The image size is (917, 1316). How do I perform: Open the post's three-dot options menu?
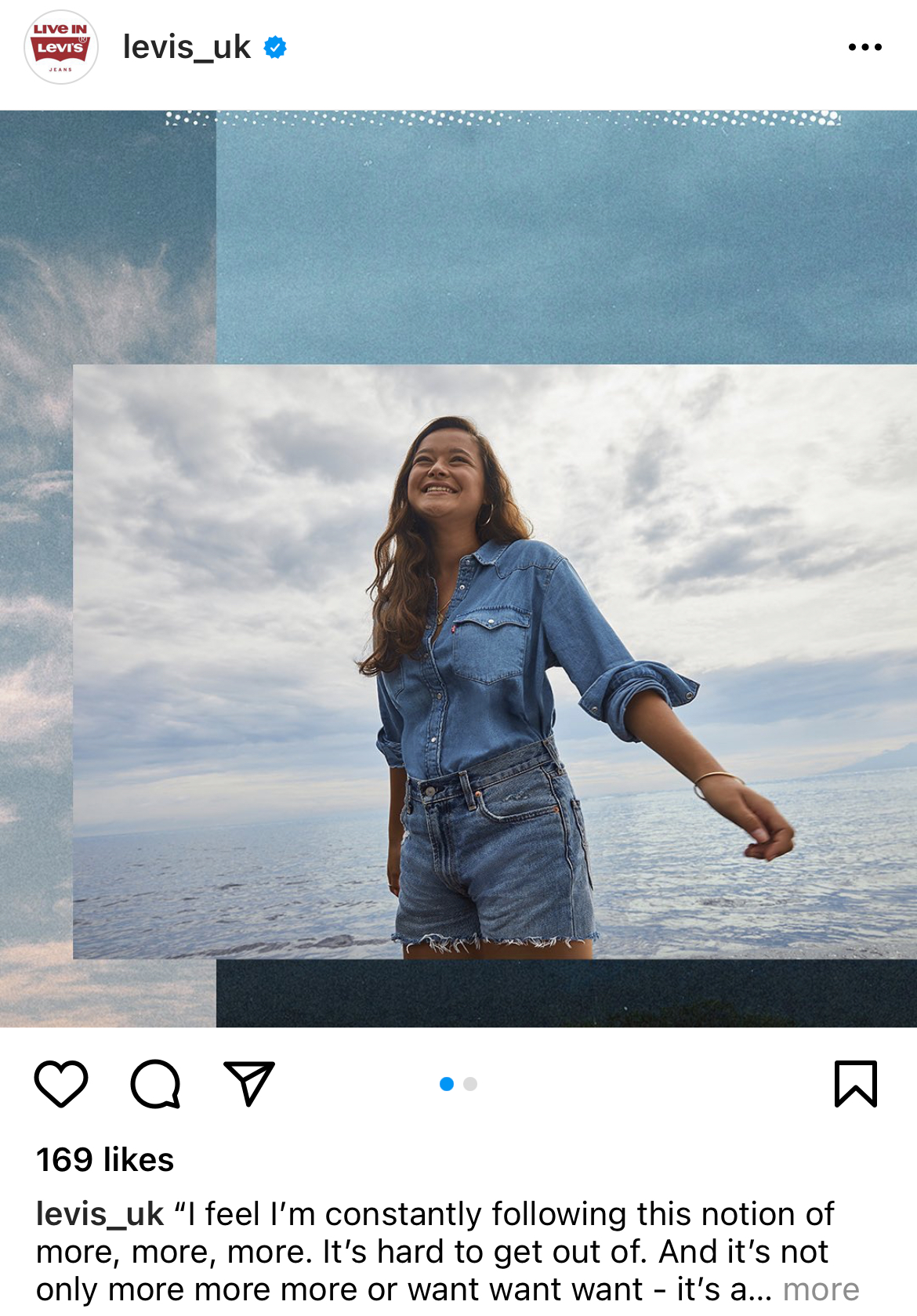coord(864,48)
